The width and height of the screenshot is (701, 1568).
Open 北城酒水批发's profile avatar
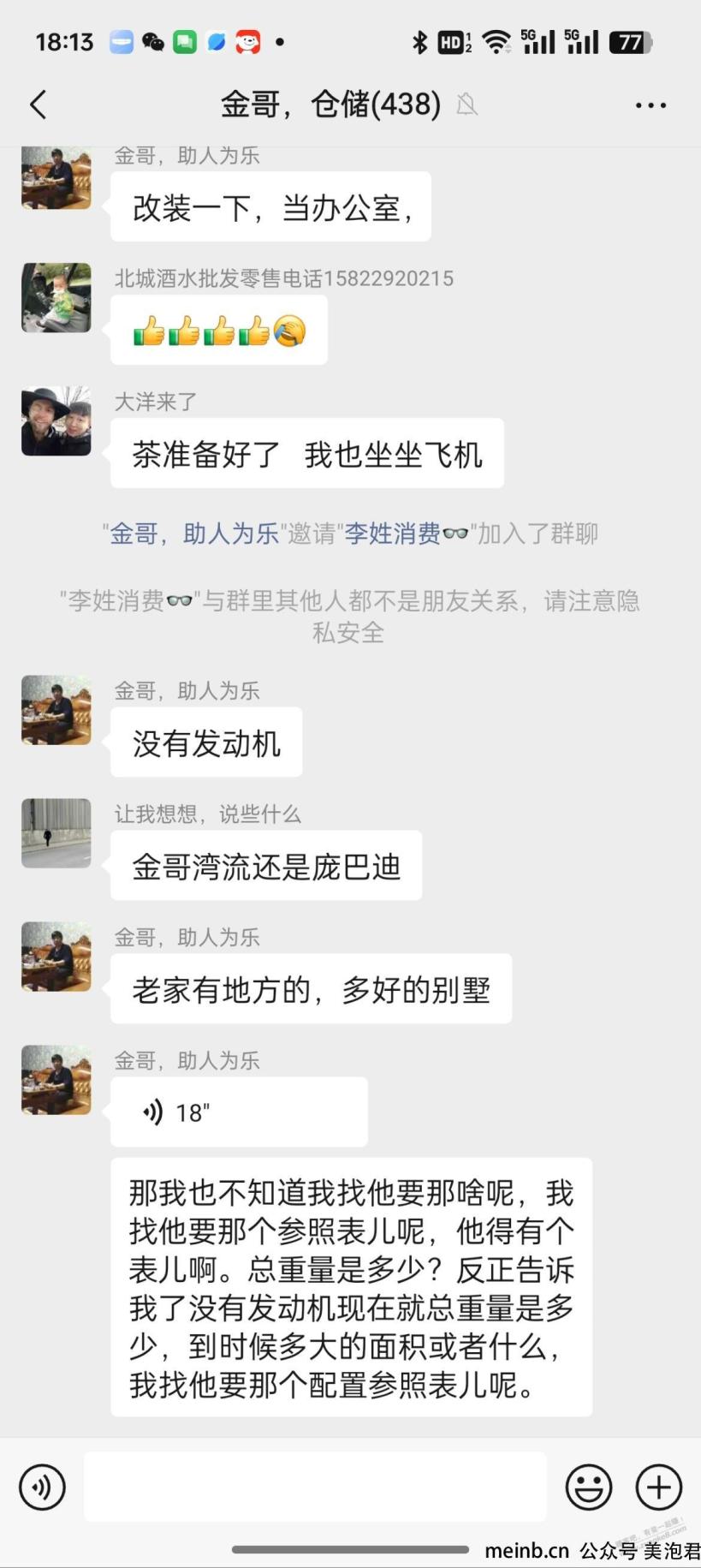click(x=56, y=297)
